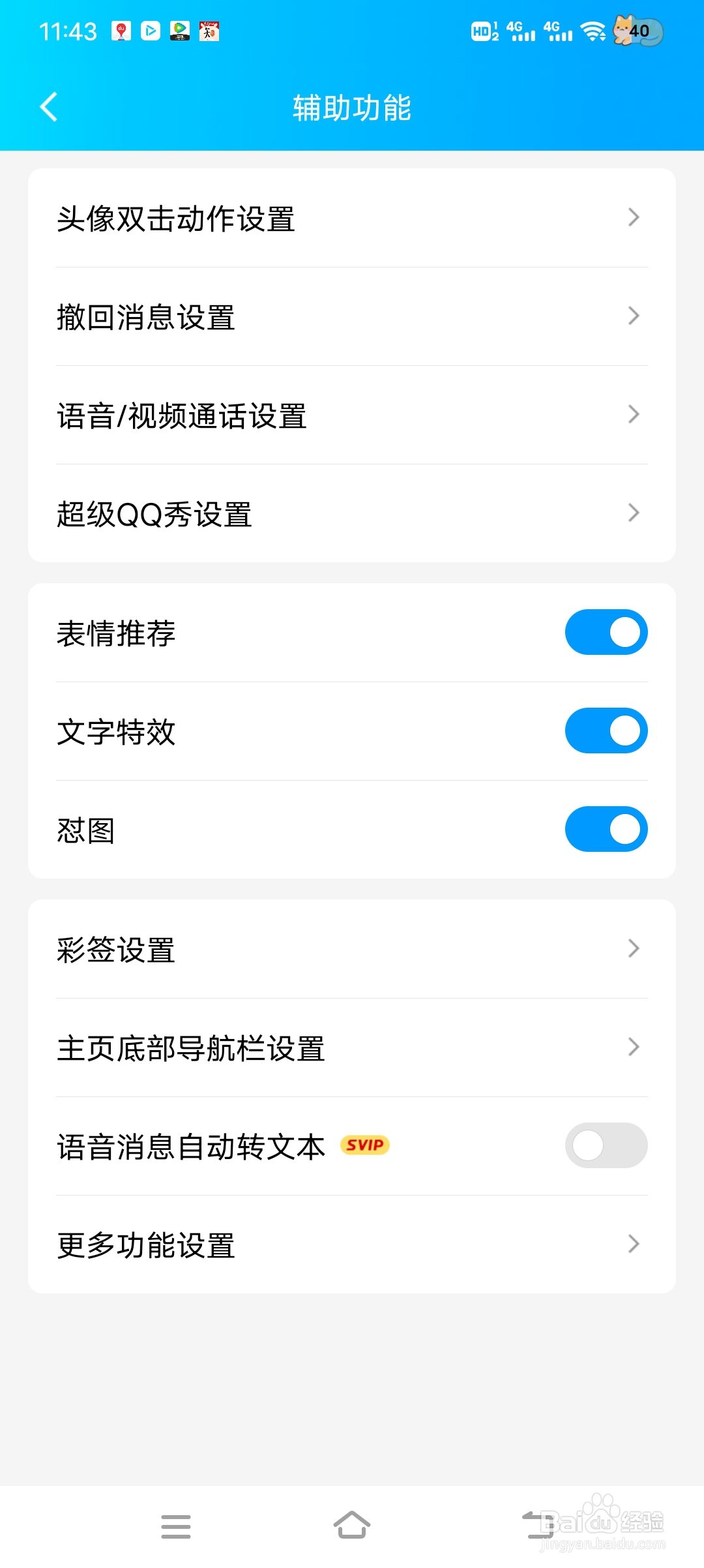The height and width of the screenshot is (1568, 704).
Task: Open 超级QQ秀设置
Action: coord(352,513)
